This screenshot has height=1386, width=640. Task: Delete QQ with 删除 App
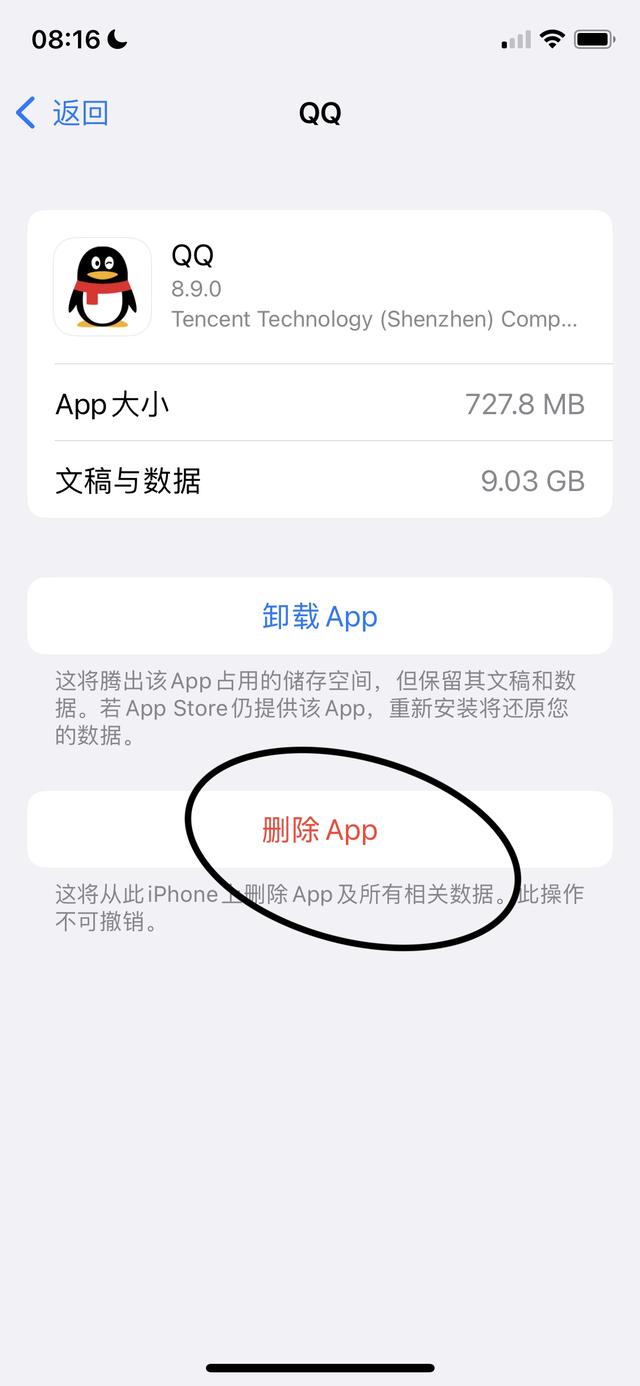click(x=320, y=830)
